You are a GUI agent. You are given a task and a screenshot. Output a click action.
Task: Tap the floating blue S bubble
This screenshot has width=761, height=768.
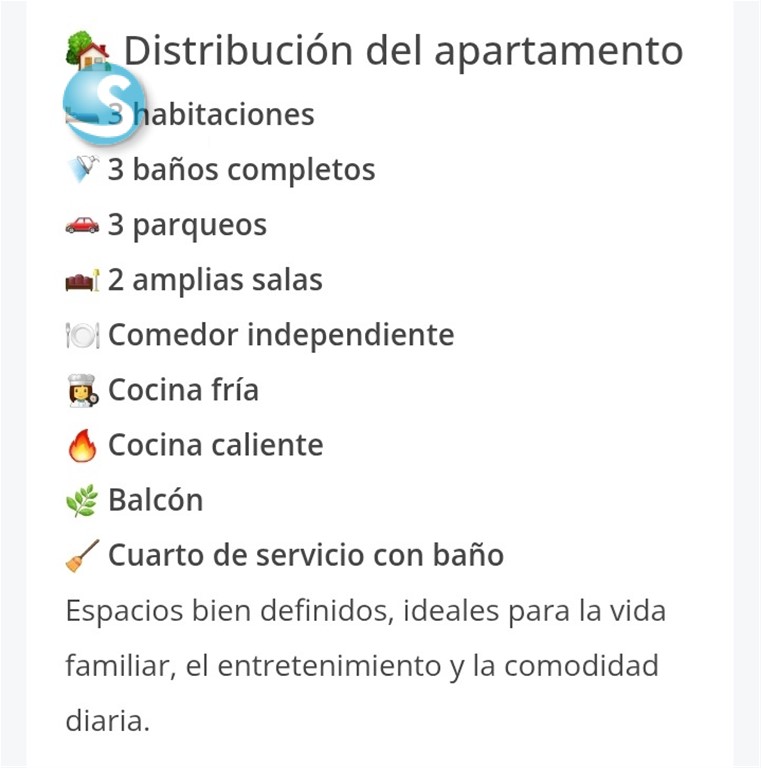104,103
